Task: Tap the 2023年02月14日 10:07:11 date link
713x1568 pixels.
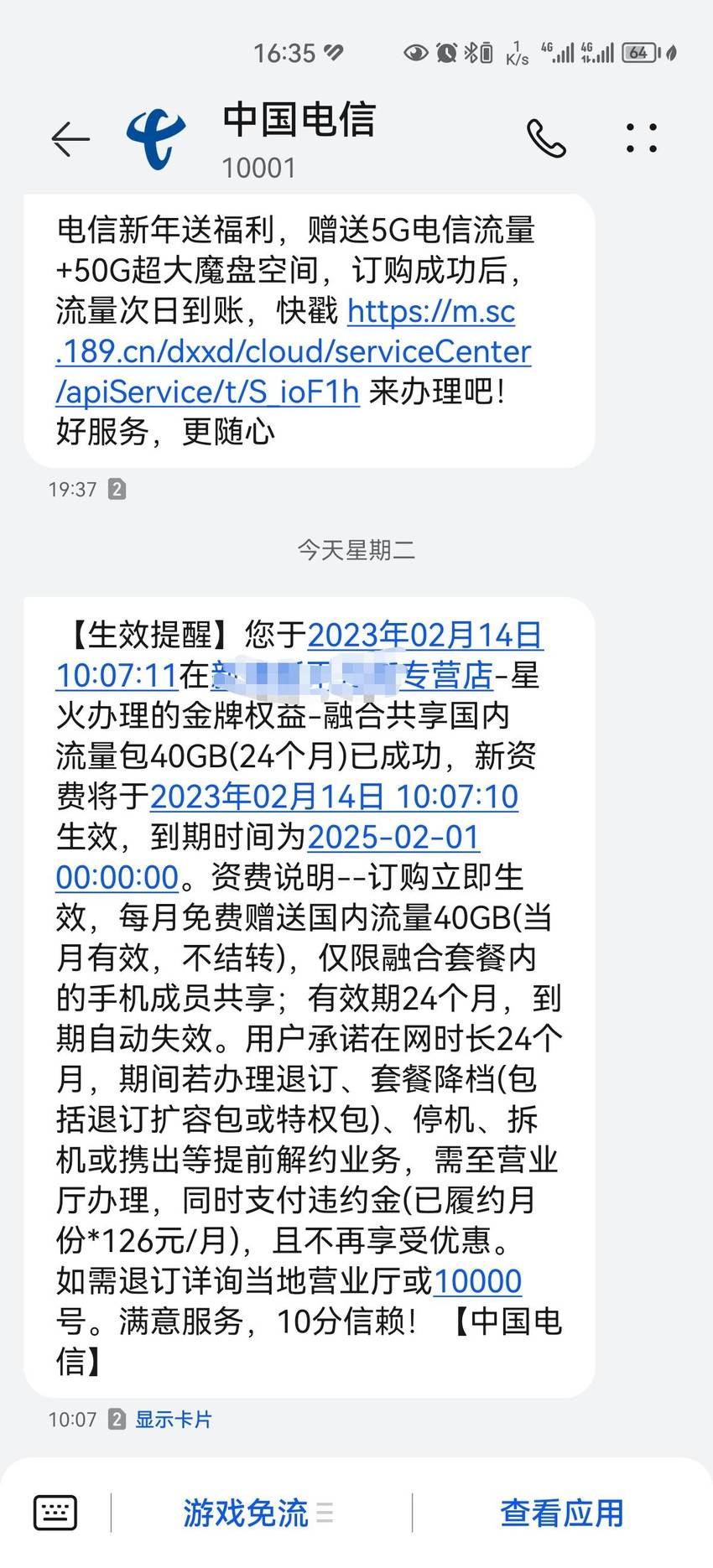Action: tap(299, 656)
